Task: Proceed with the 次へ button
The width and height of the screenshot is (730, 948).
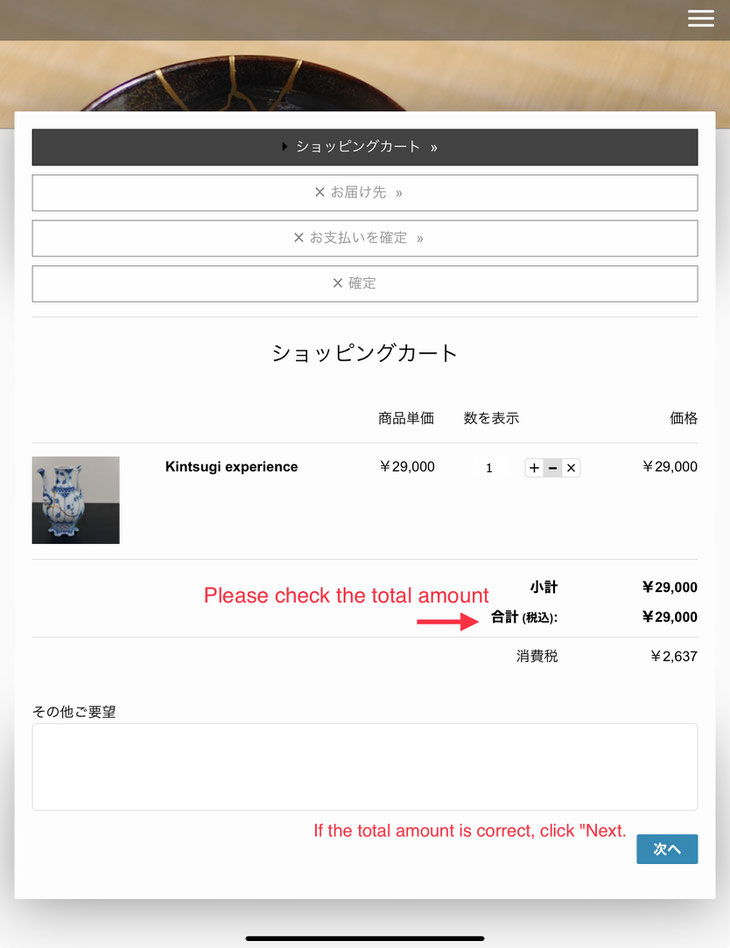Action: [667, 849]
